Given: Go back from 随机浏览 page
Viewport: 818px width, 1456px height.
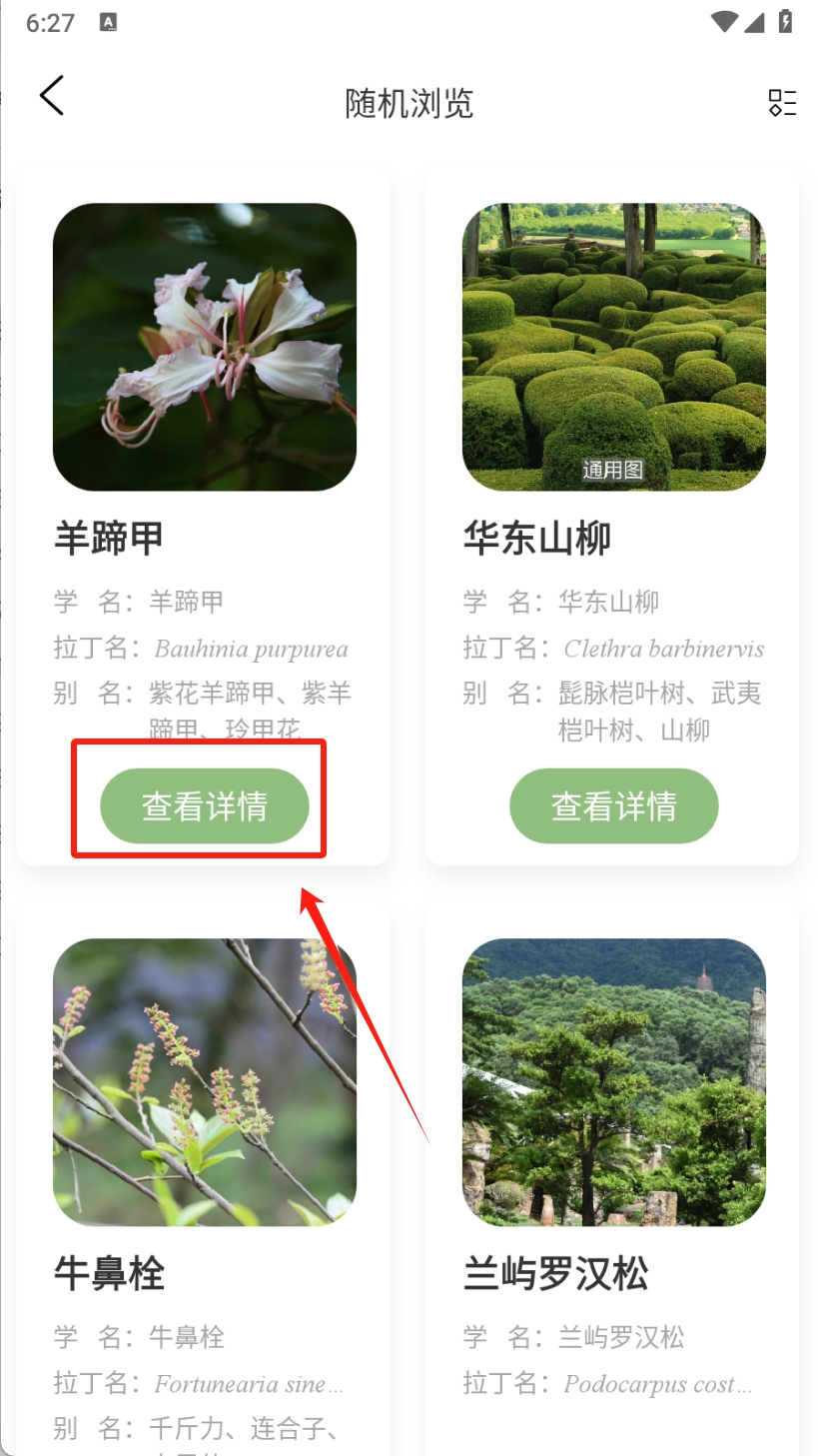Looking at the screenshot, I should [52, 97].
